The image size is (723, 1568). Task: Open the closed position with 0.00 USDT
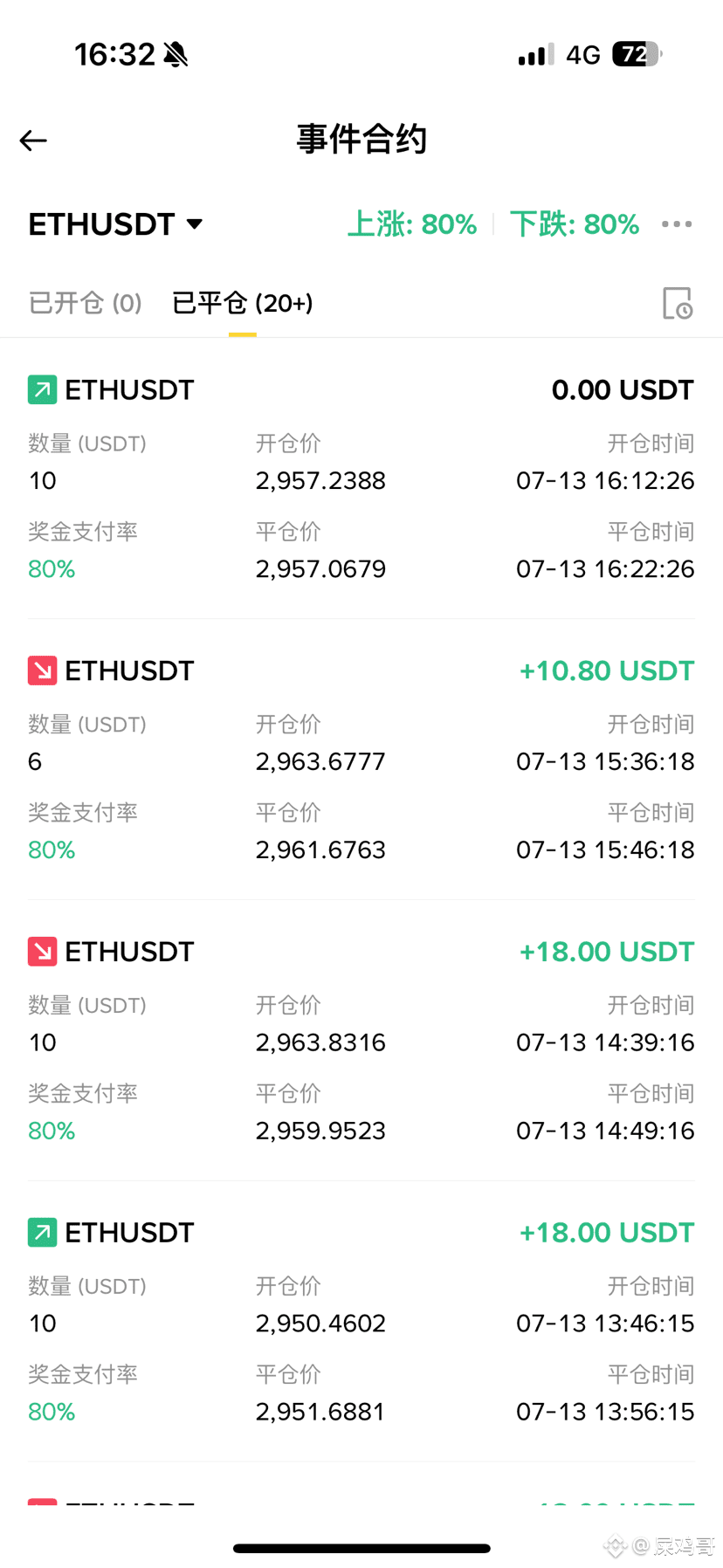361,478
